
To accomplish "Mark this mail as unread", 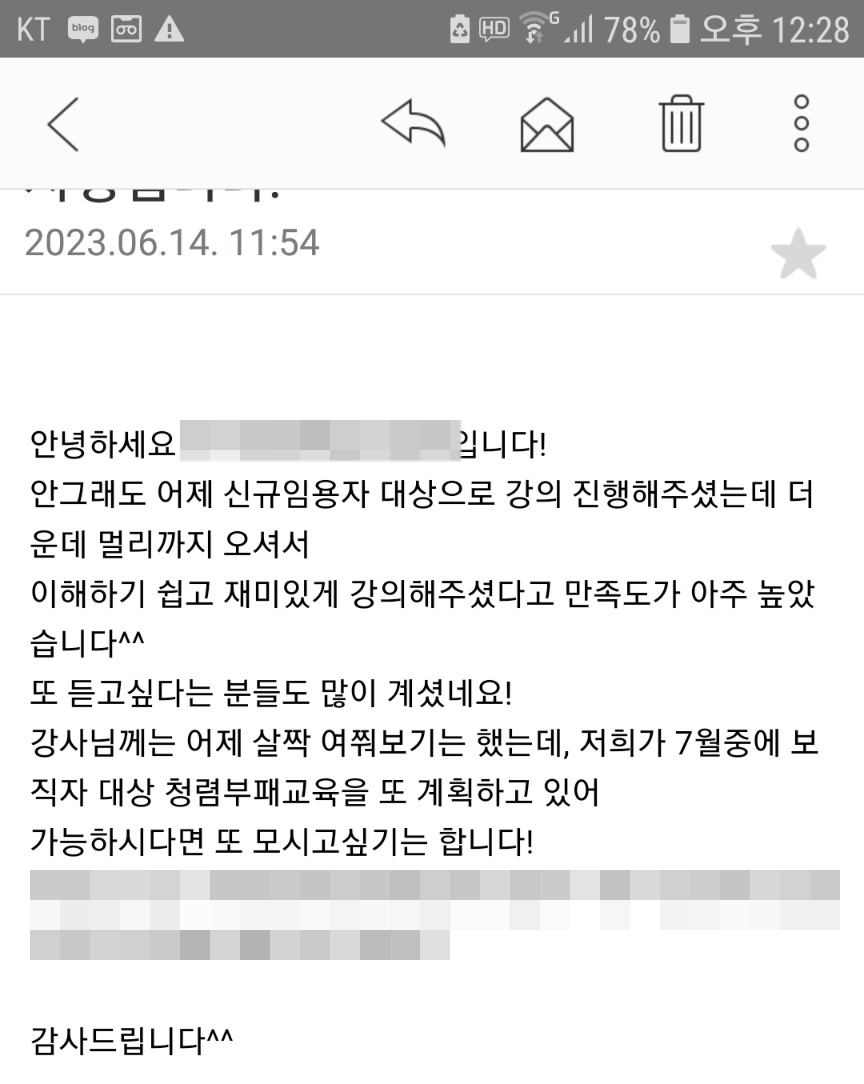I will [x=547, y=125].
